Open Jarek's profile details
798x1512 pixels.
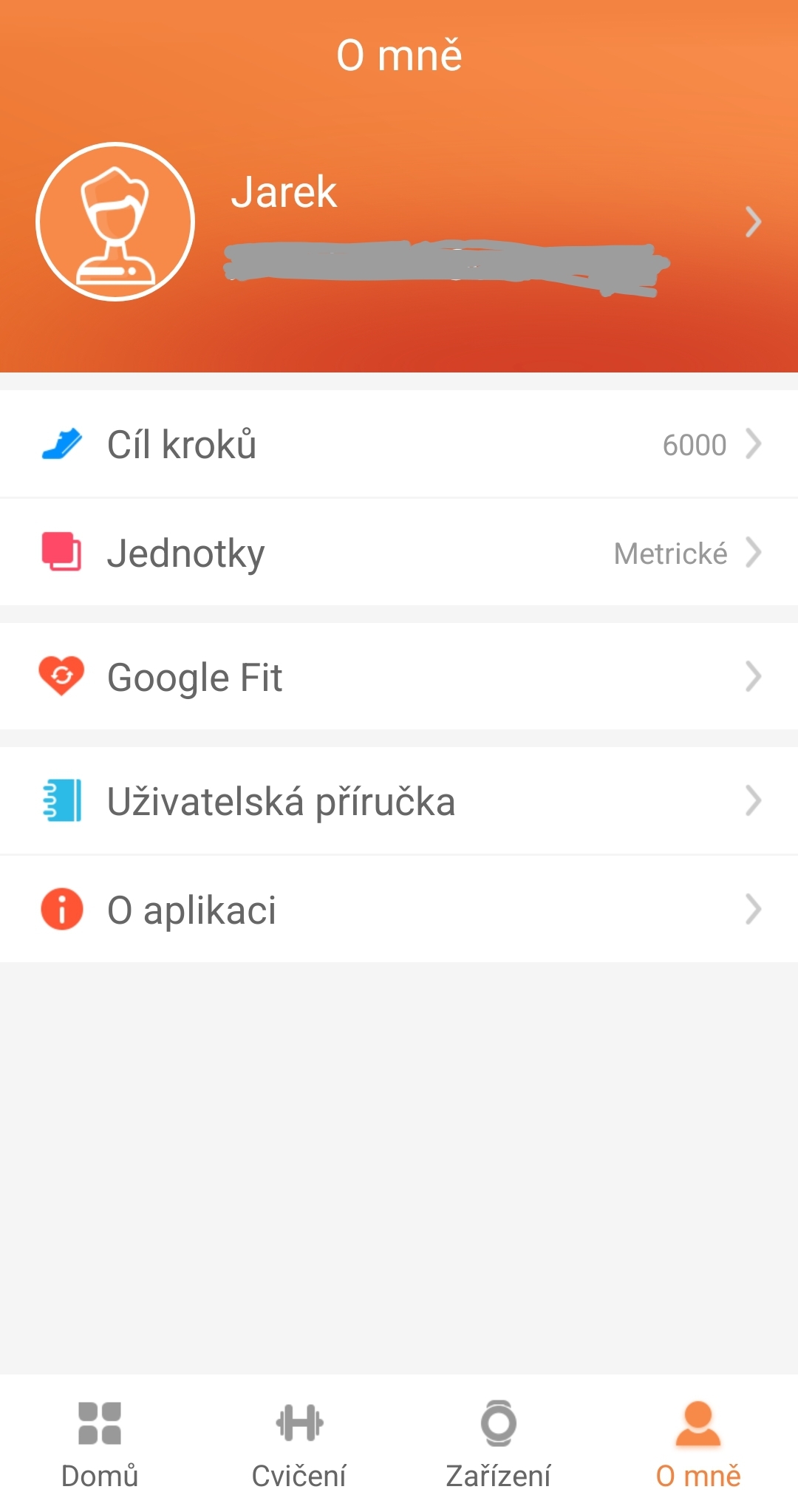399,222
